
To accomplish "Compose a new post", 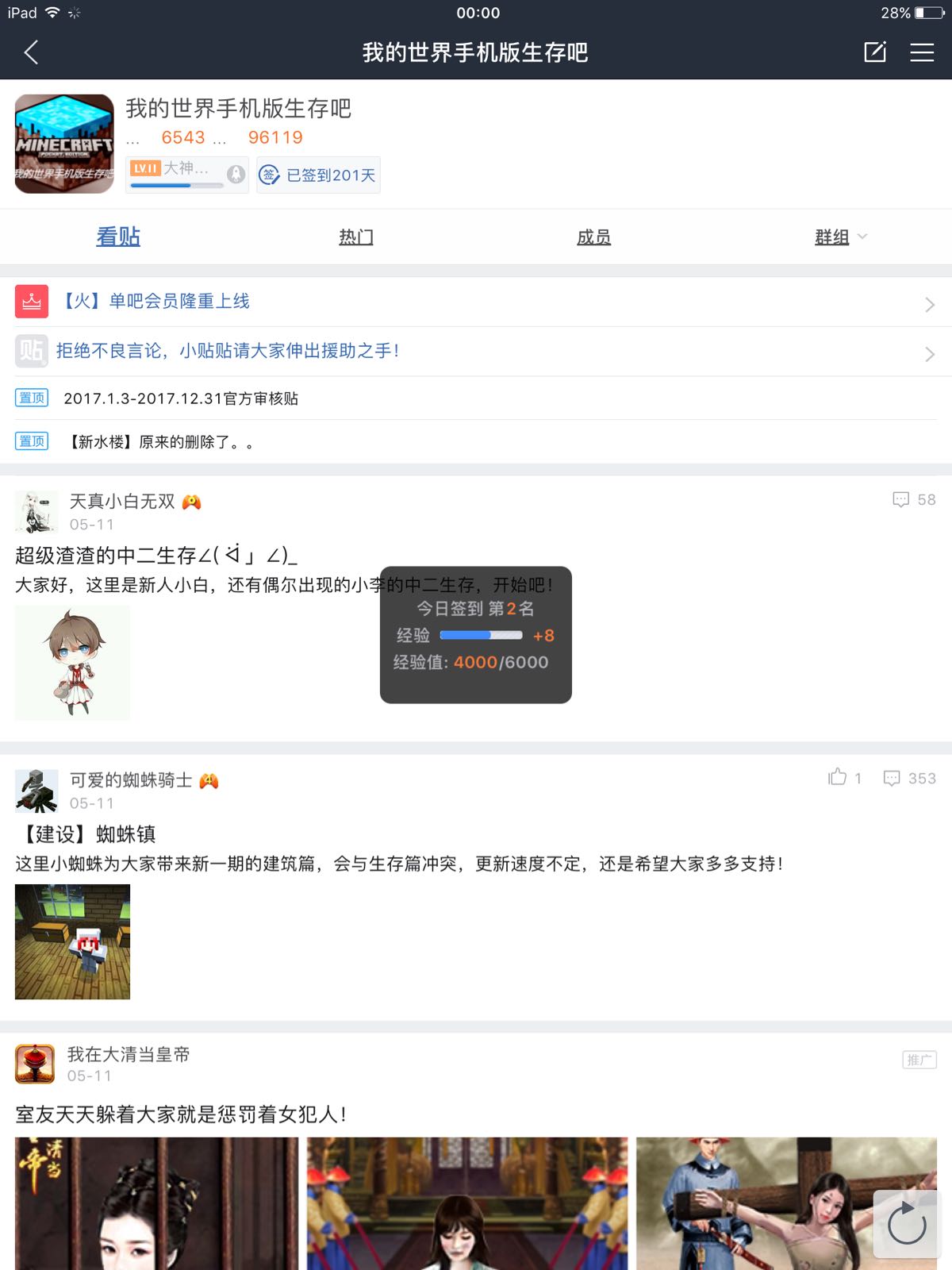I will click(x=874, y=52).
